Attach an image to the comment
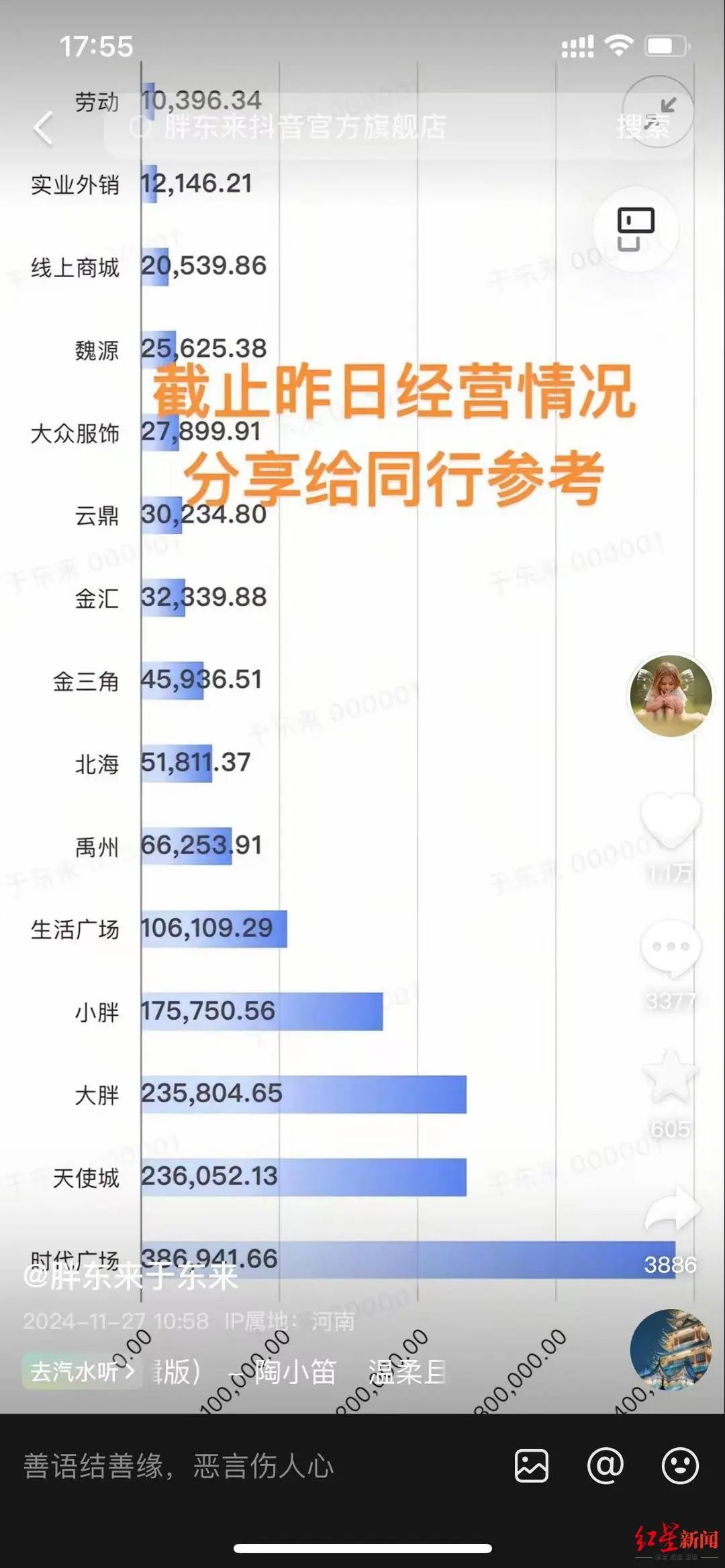The height and width of the screenshot is (1568, 725). [x=532, y=1465]
